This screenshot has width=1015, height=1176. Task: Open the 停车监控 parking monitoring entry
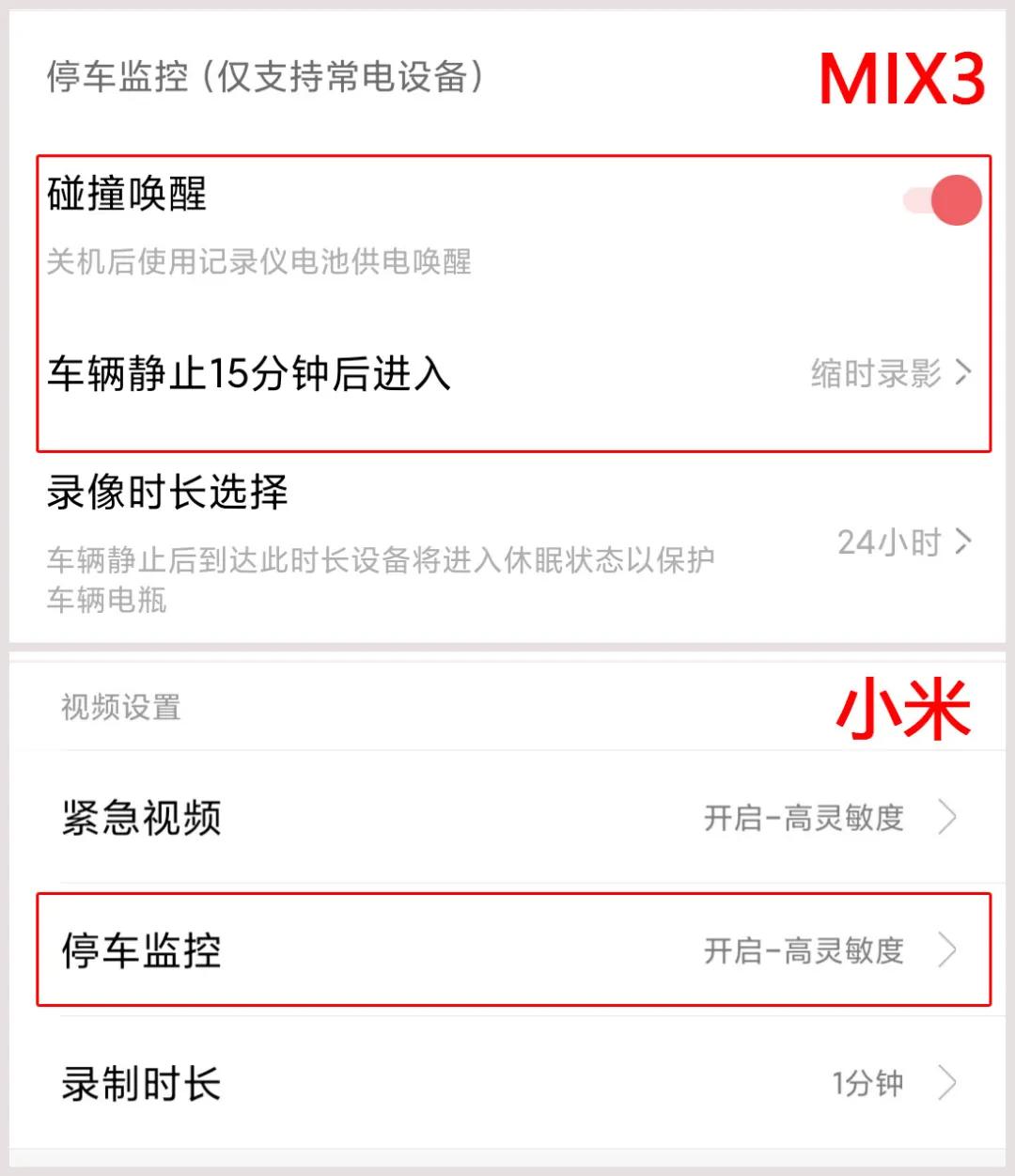141,950
